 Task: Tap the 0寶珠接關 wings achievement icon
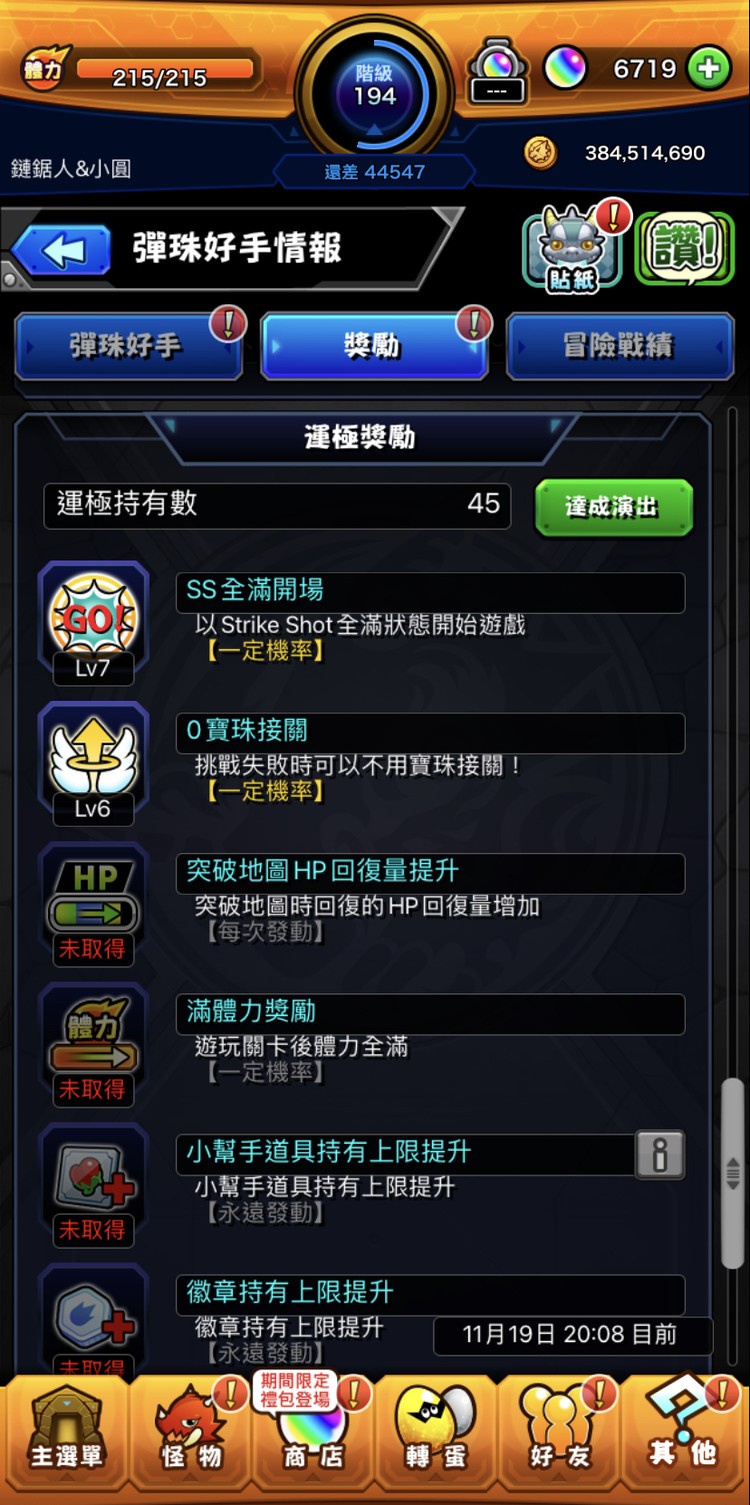coord(93,755)
